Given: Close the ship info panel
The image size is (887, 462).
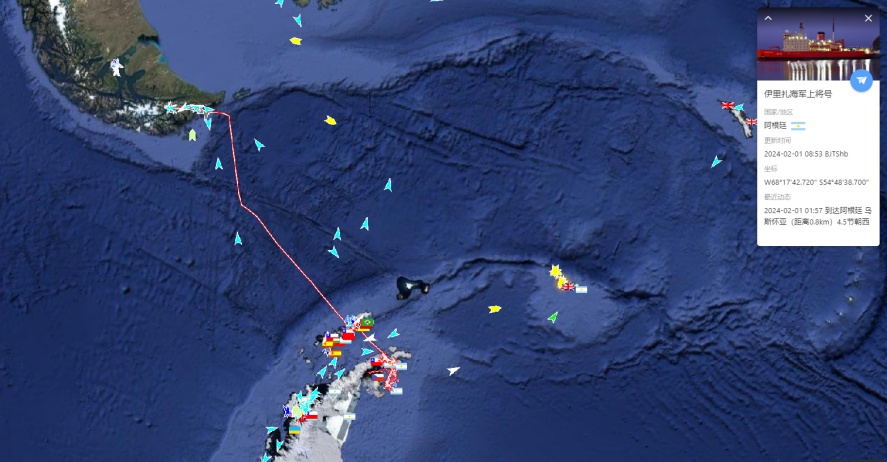Looking at the screenshot, I should (x=868, y=18).
